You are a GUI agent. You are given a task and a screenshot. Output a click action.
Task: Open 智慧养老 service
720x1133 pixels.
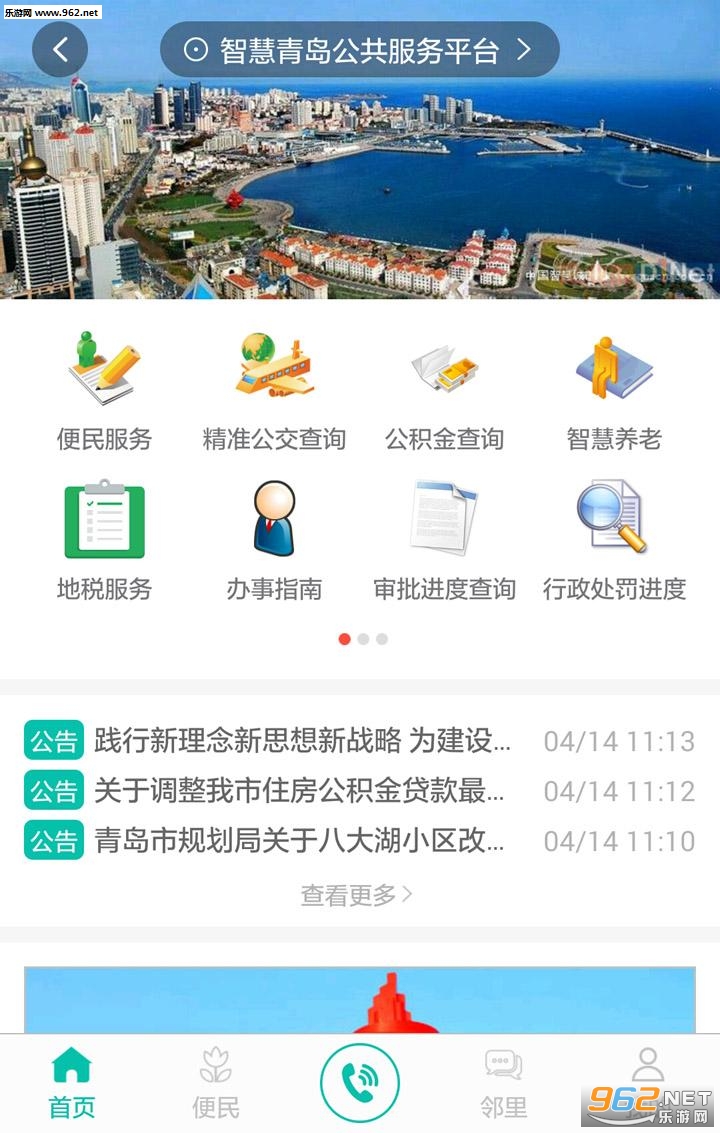[614, 392]
